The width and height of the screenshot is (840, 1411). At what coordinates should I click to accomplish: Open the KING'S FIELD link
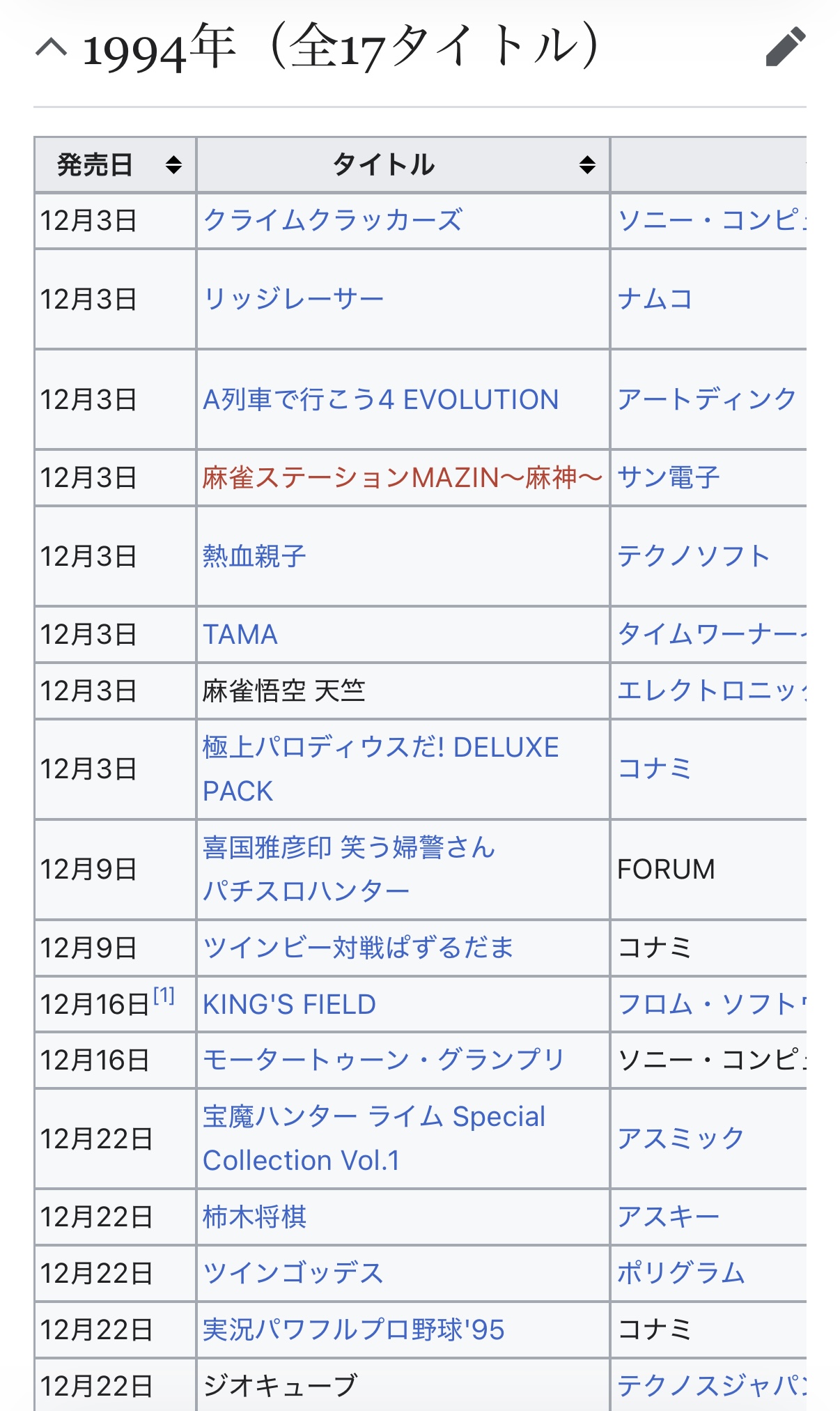click(x=289, y=1004)
